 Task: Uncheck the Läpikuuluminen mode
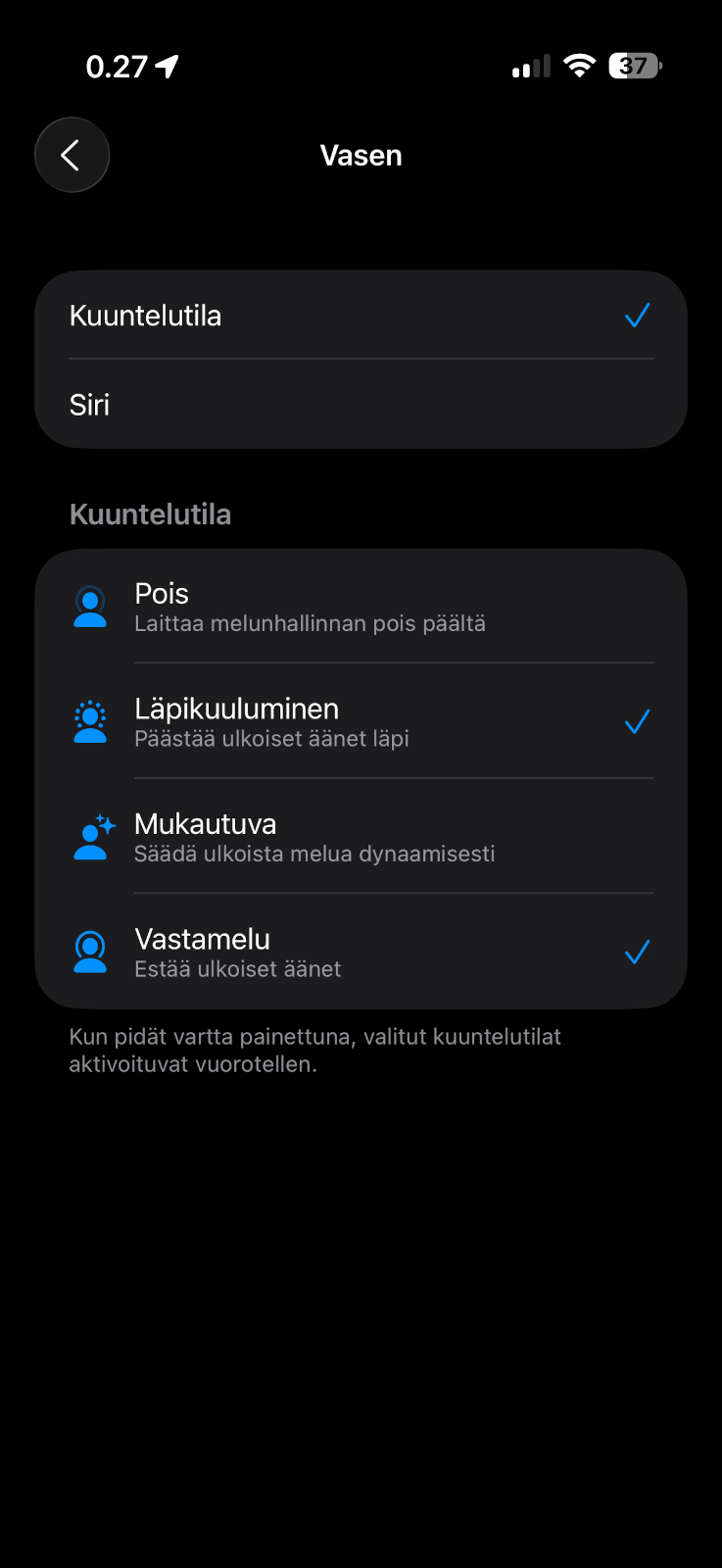point(361,722)
